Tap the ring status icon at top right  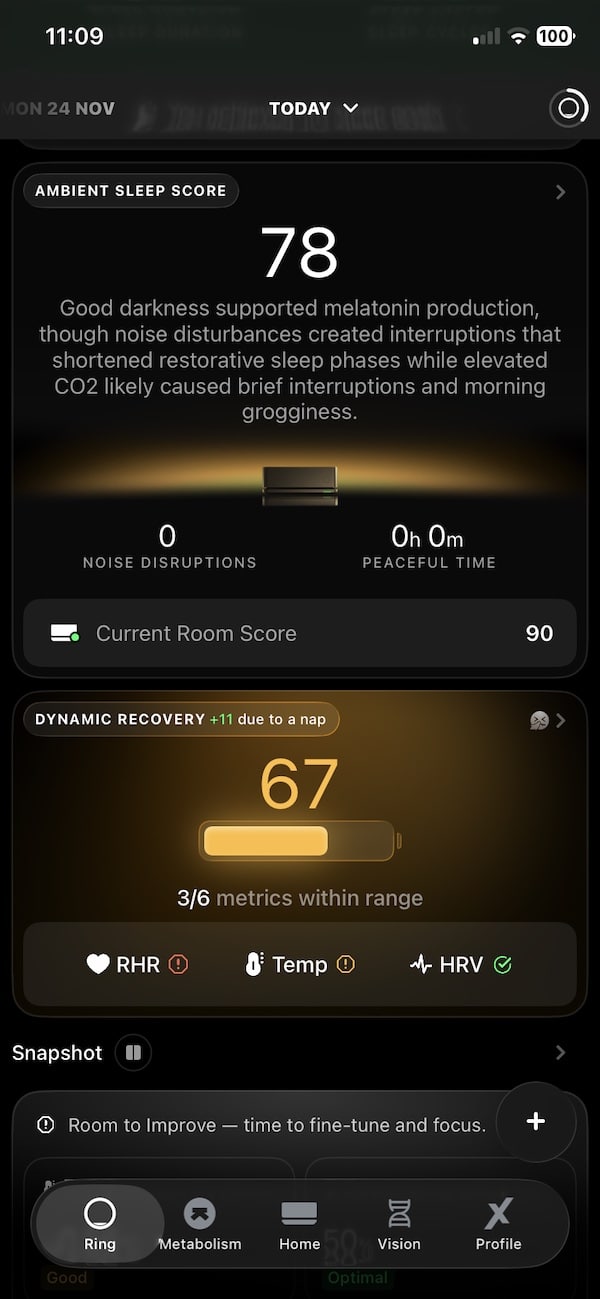(x=568, y=108)
